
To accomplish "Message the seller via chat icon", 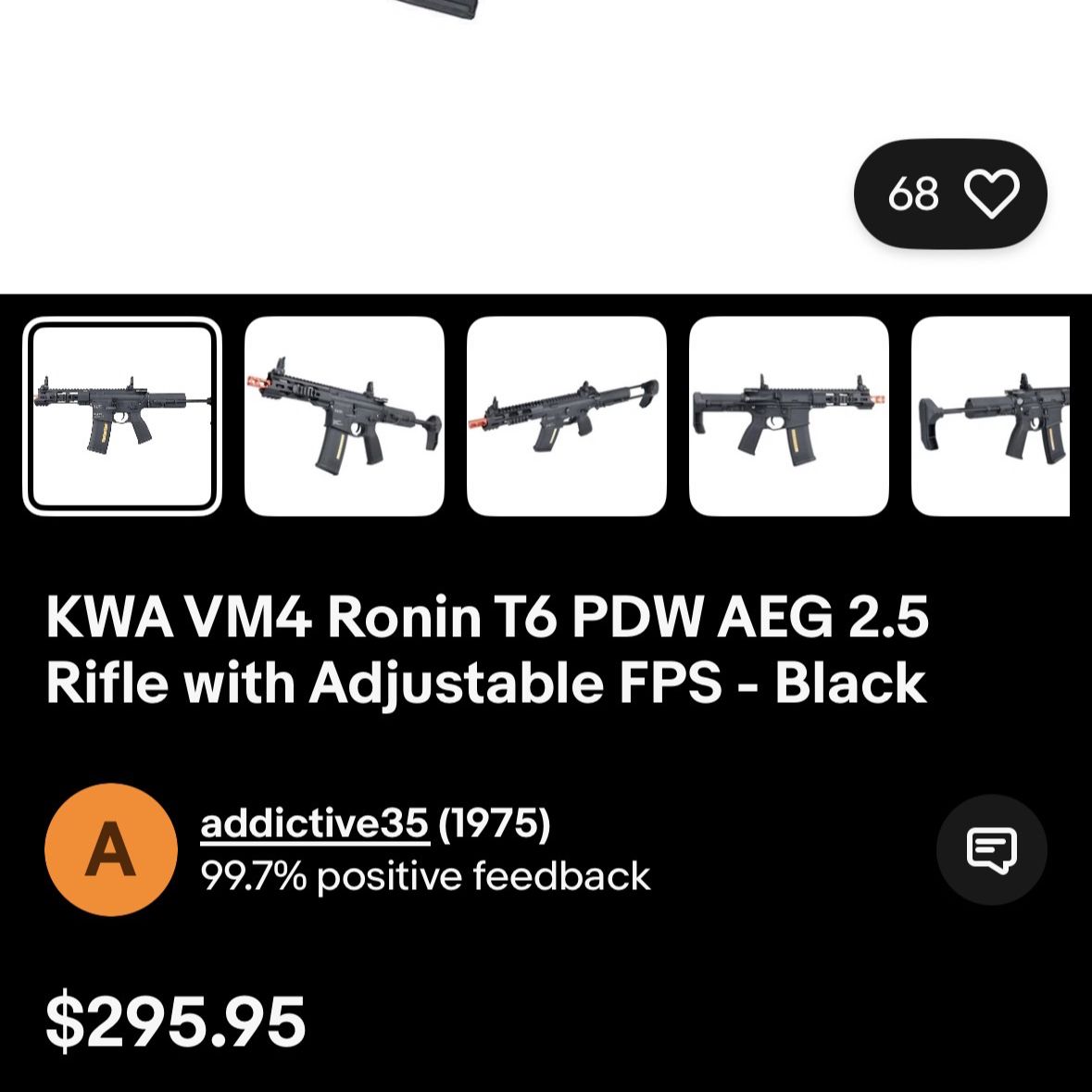I will [x=991, y=849].
